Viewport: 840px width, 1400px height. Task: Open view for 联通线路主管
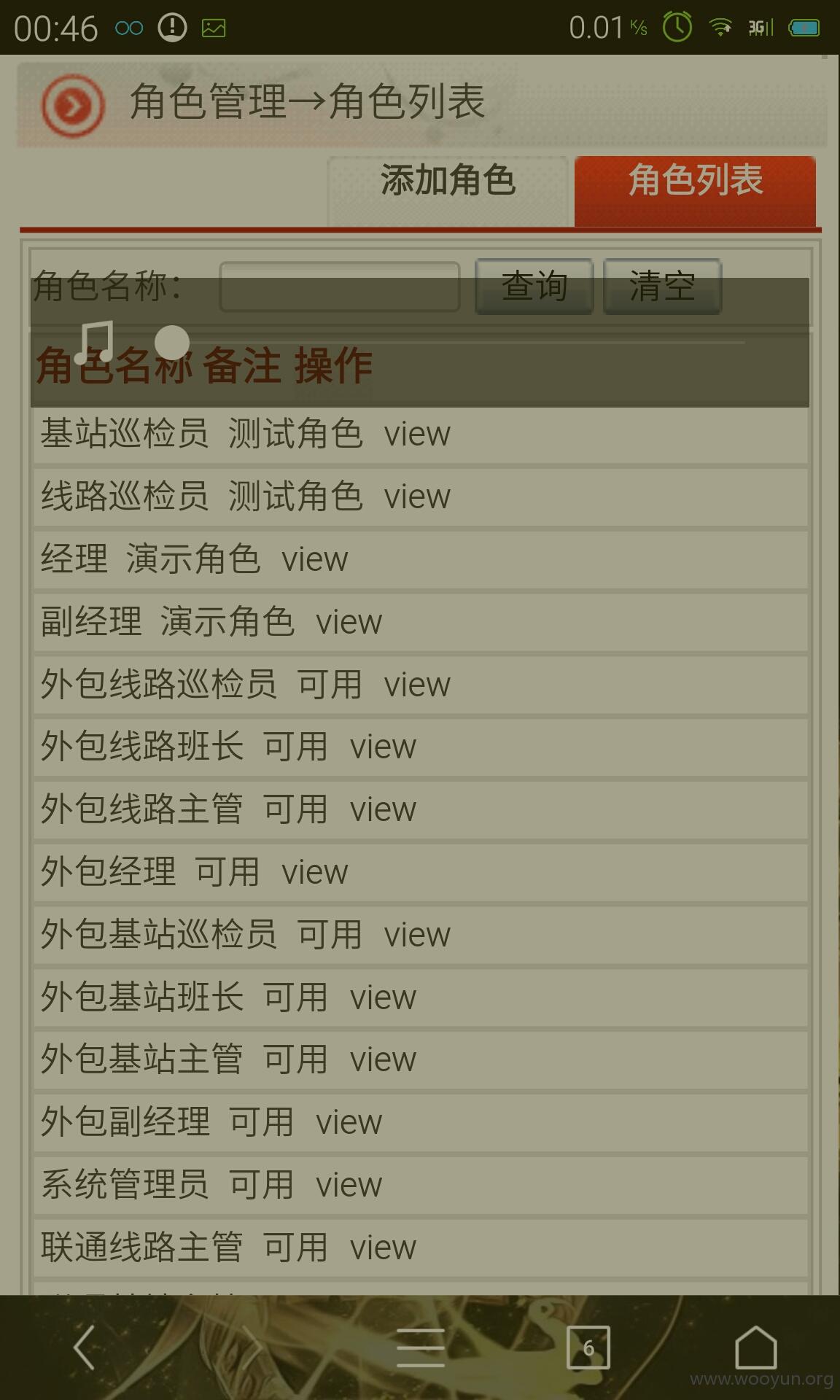pos(383,1248)
